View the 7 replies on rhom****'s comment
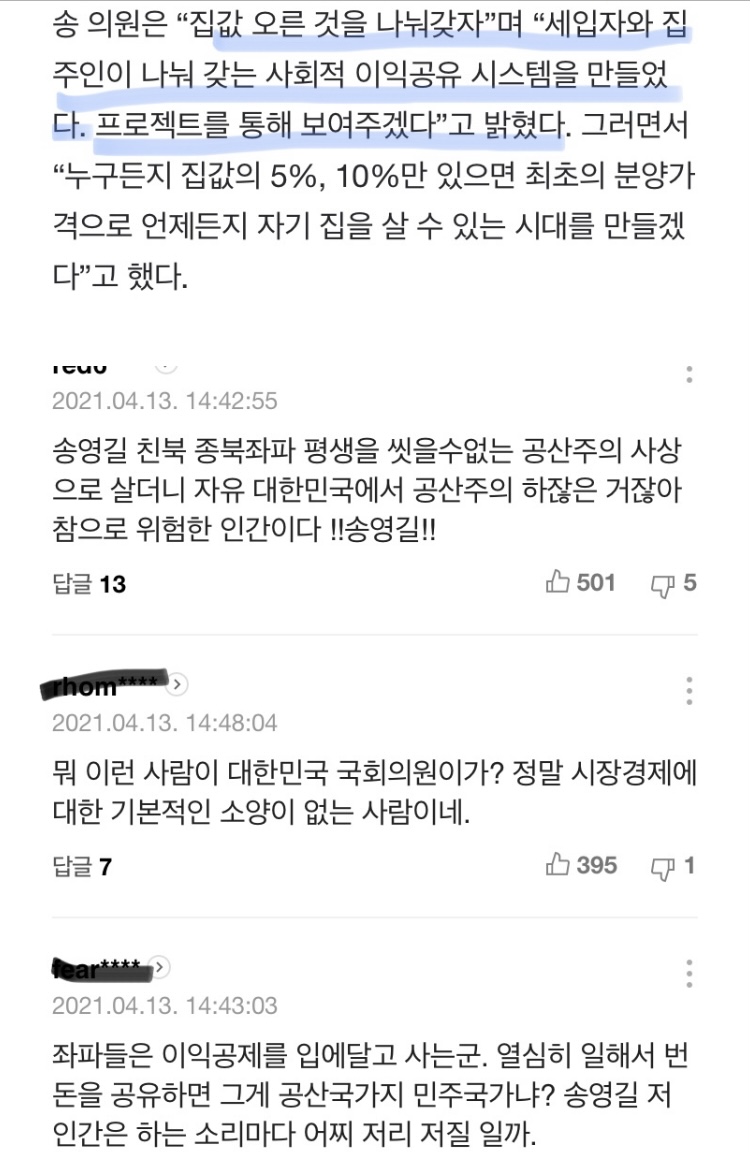Screen dimensions: 750x1152 82,866
